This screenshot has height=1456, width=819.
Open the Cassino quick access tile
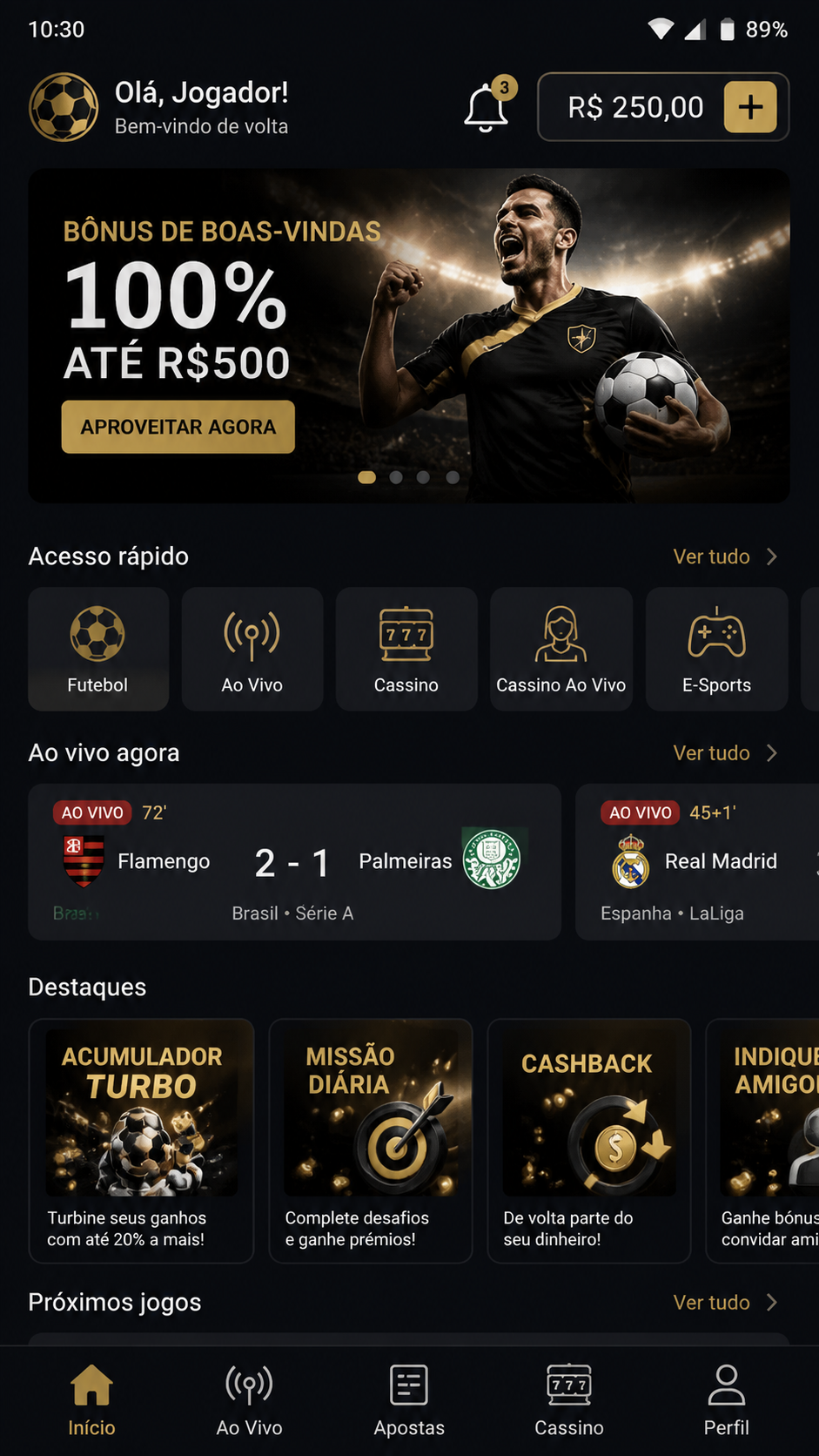click(x=406, y=649)
